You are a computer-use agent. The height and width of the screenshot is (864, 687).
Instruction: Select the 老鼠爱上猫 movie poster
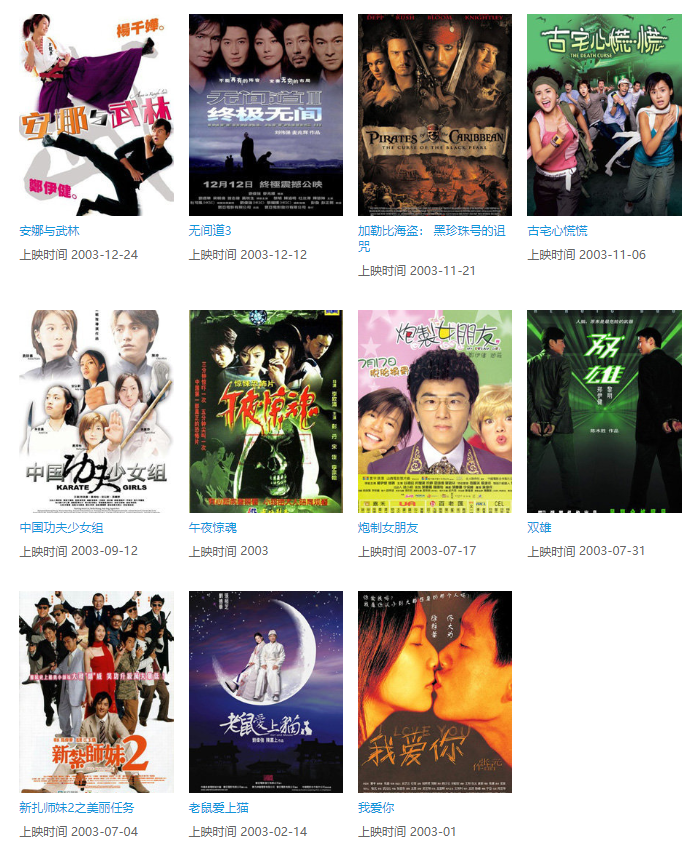266,692
